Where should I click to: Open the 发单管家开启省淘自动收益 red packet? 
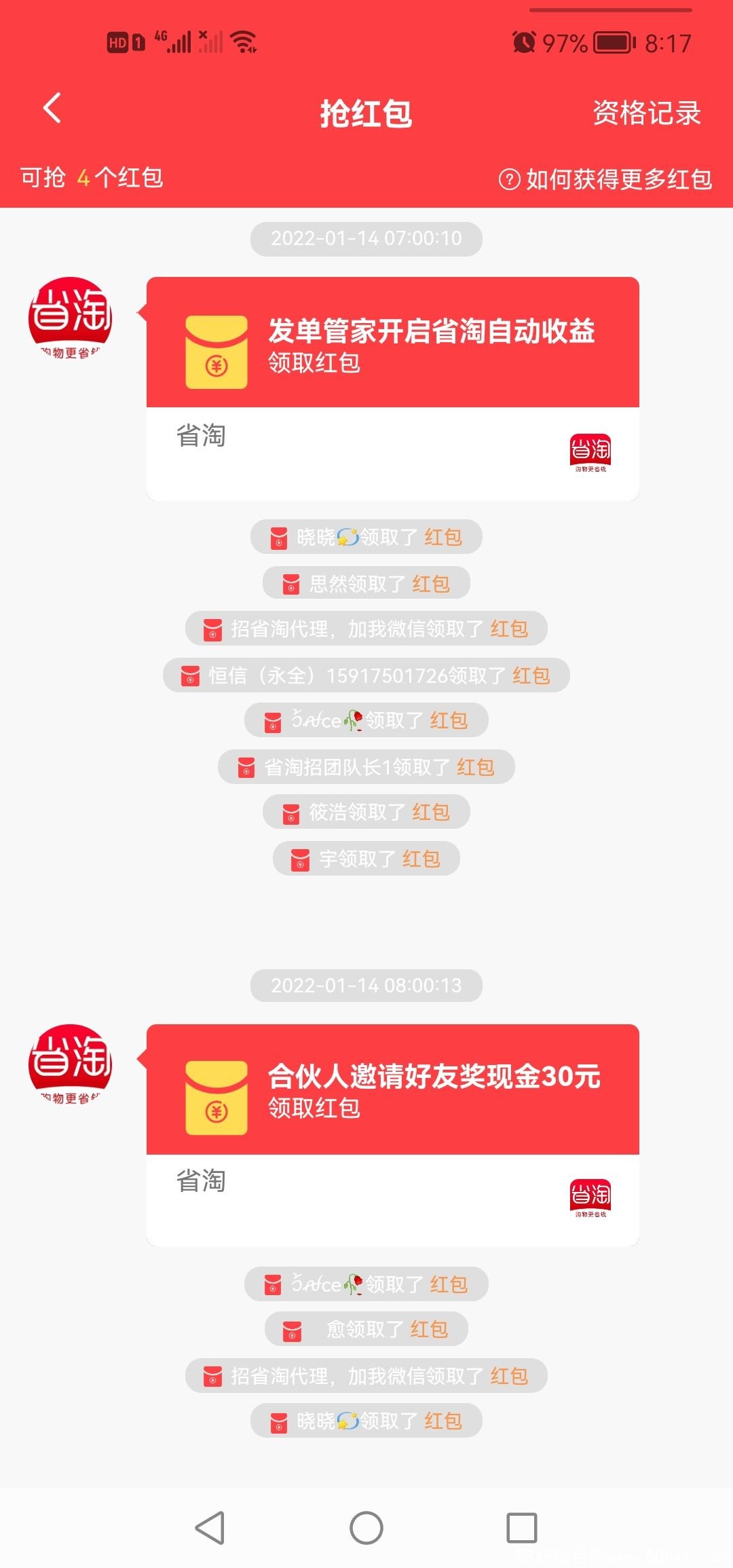(392, 343)
